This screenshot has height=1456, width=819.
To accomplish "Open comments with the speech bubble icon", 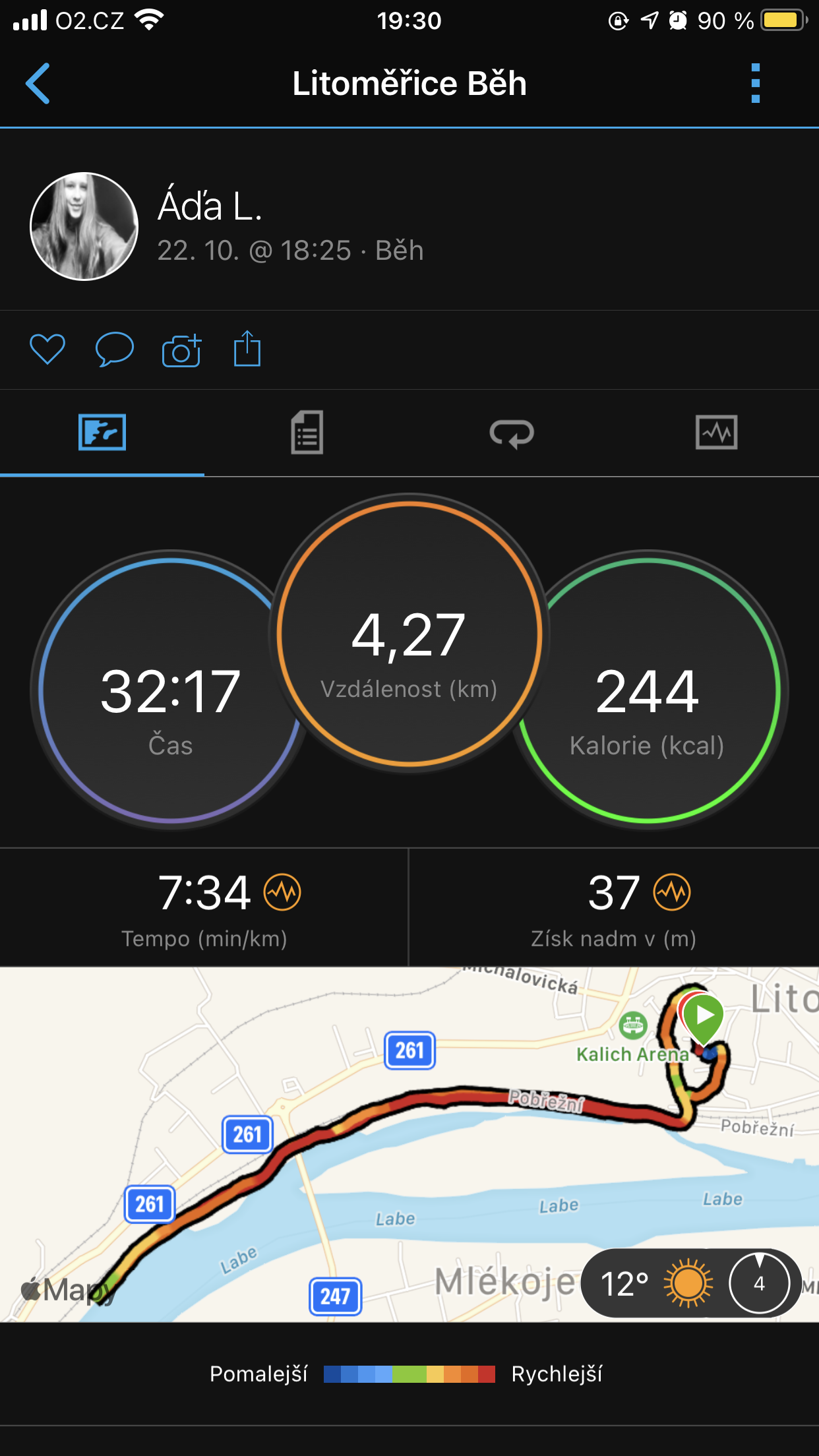I will (x=115, y=349).
